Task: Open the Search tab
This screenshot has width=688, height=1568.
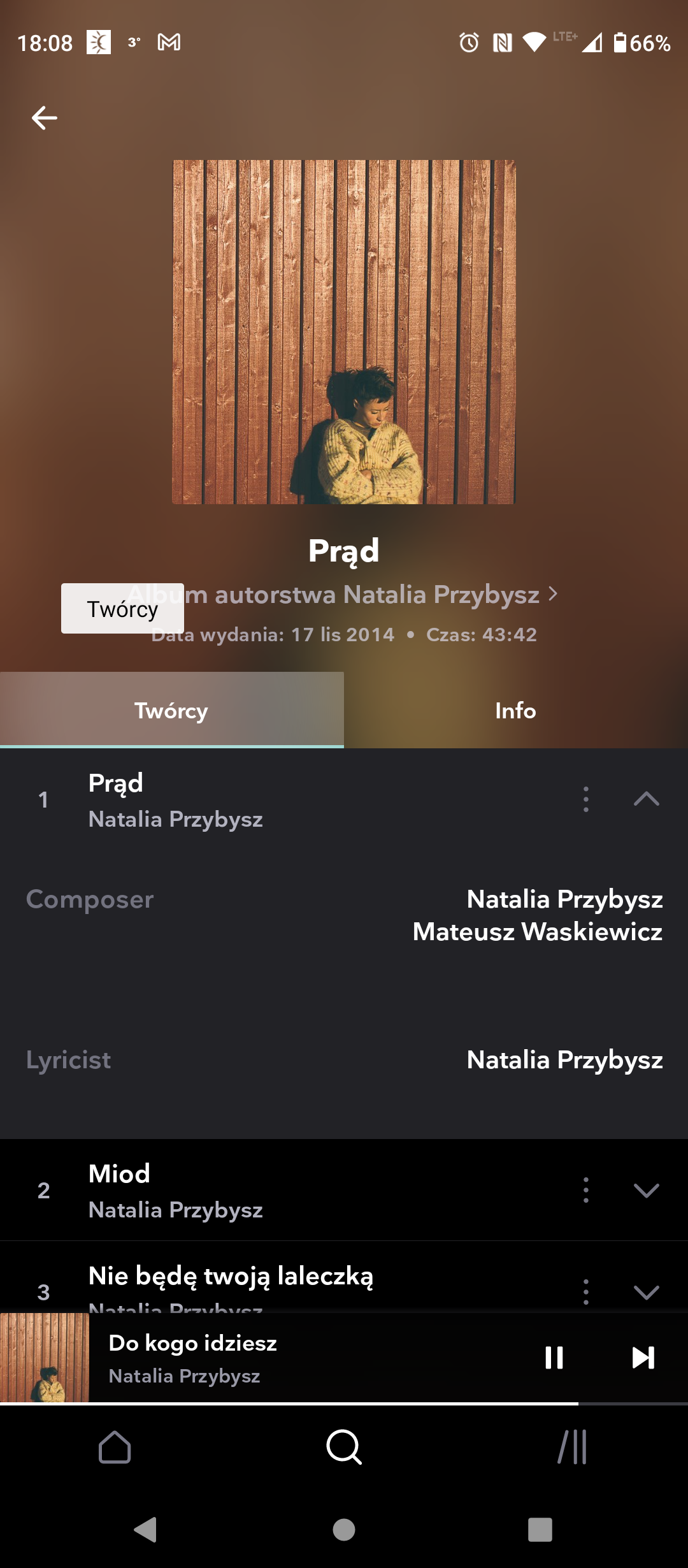Action: [x=344, y=1448]
